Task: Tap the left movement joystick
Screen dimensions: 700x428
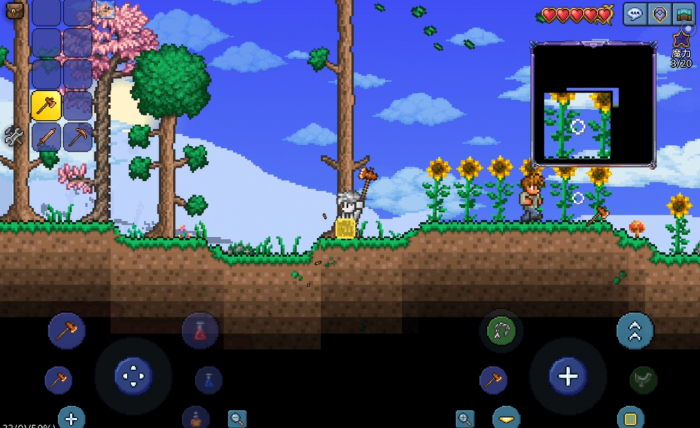Action: (x=133, y=376)
